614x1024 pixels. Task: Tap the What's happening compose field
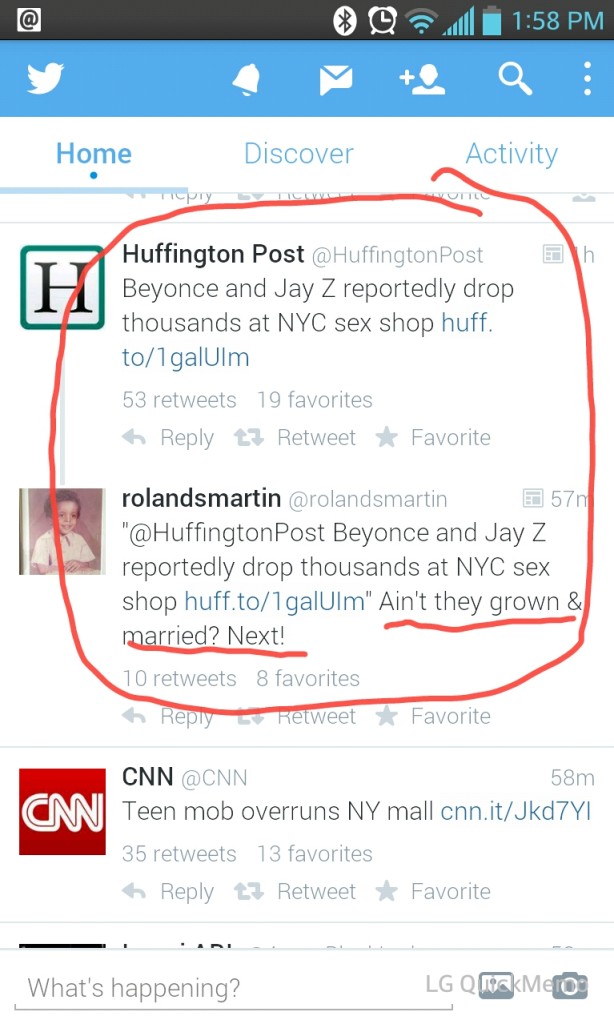[x=200, y=988]
